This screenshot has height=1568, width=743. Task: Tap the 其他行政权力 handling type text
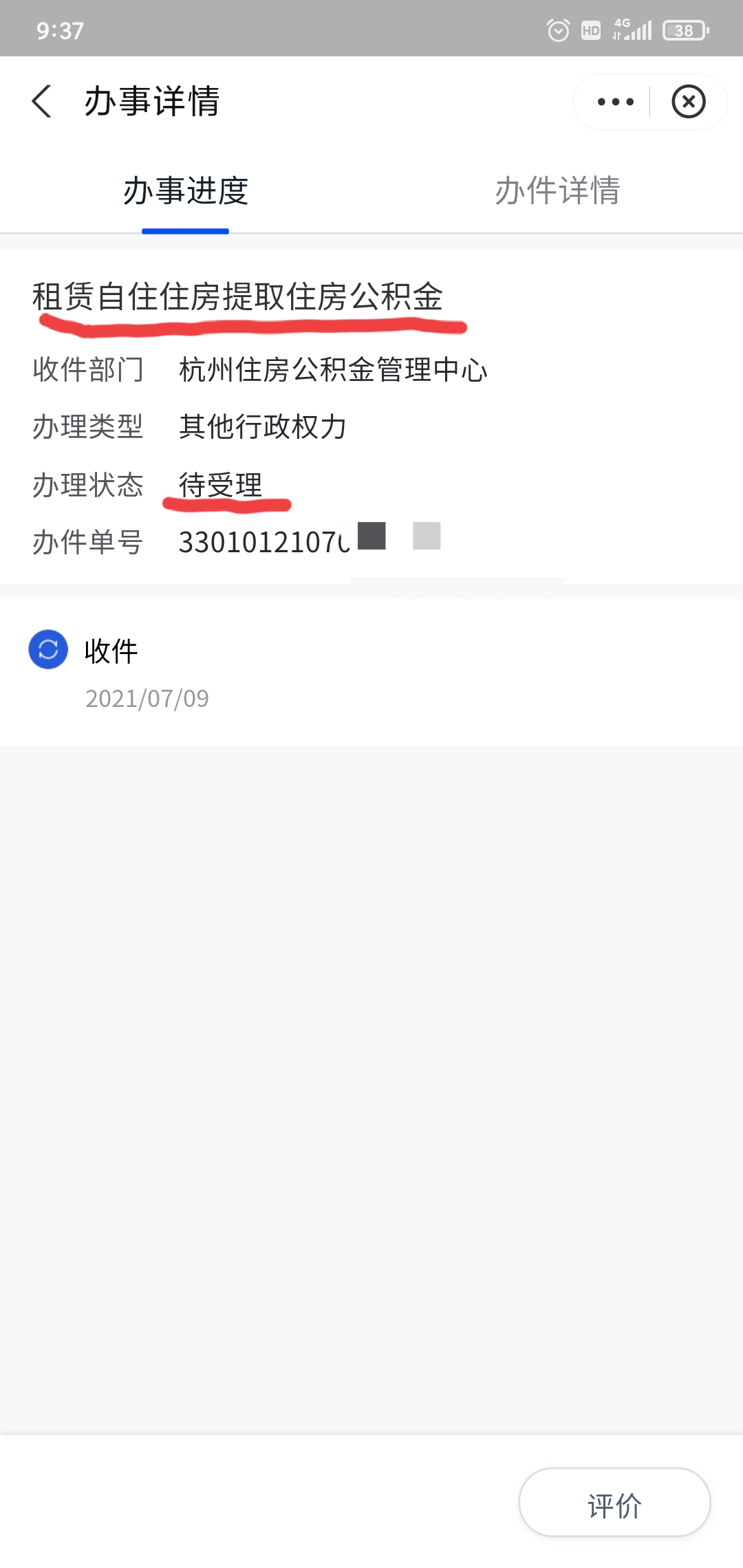pyautogui.click(x=263, y=428)
